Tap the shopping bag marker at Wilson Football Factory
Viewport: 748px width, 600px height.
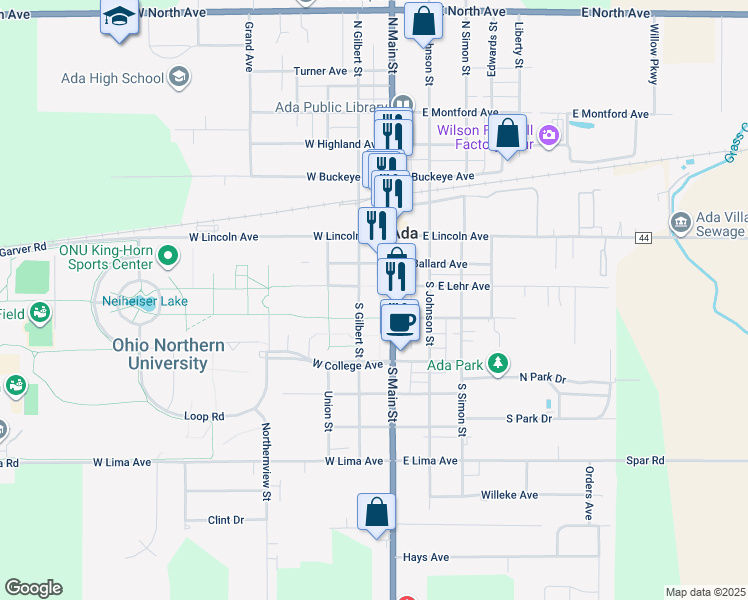click(x=508, y=132)
